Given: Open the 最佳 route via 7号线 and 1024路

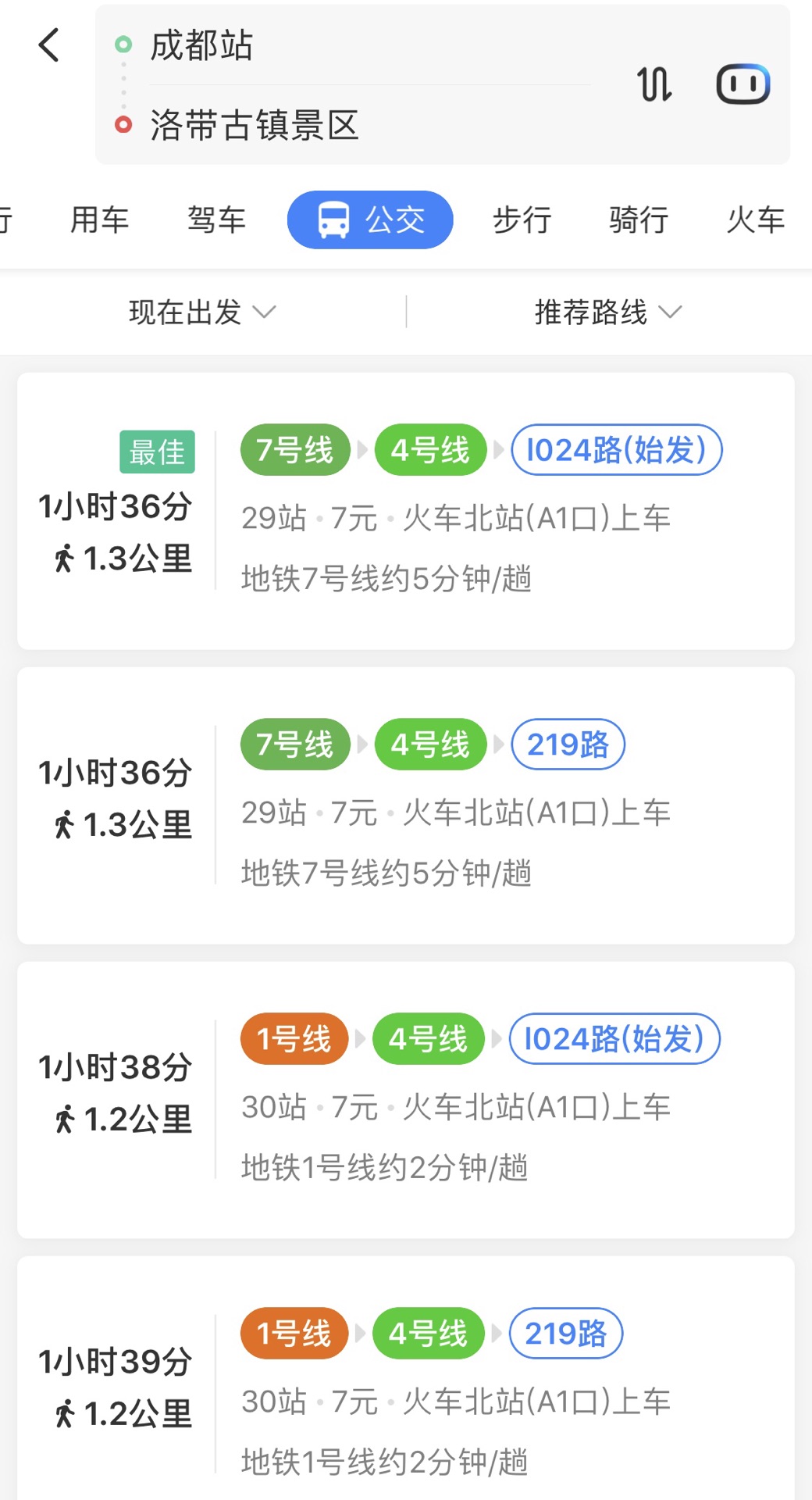Looking at the screenshot, I should click(x=406, y=511).
